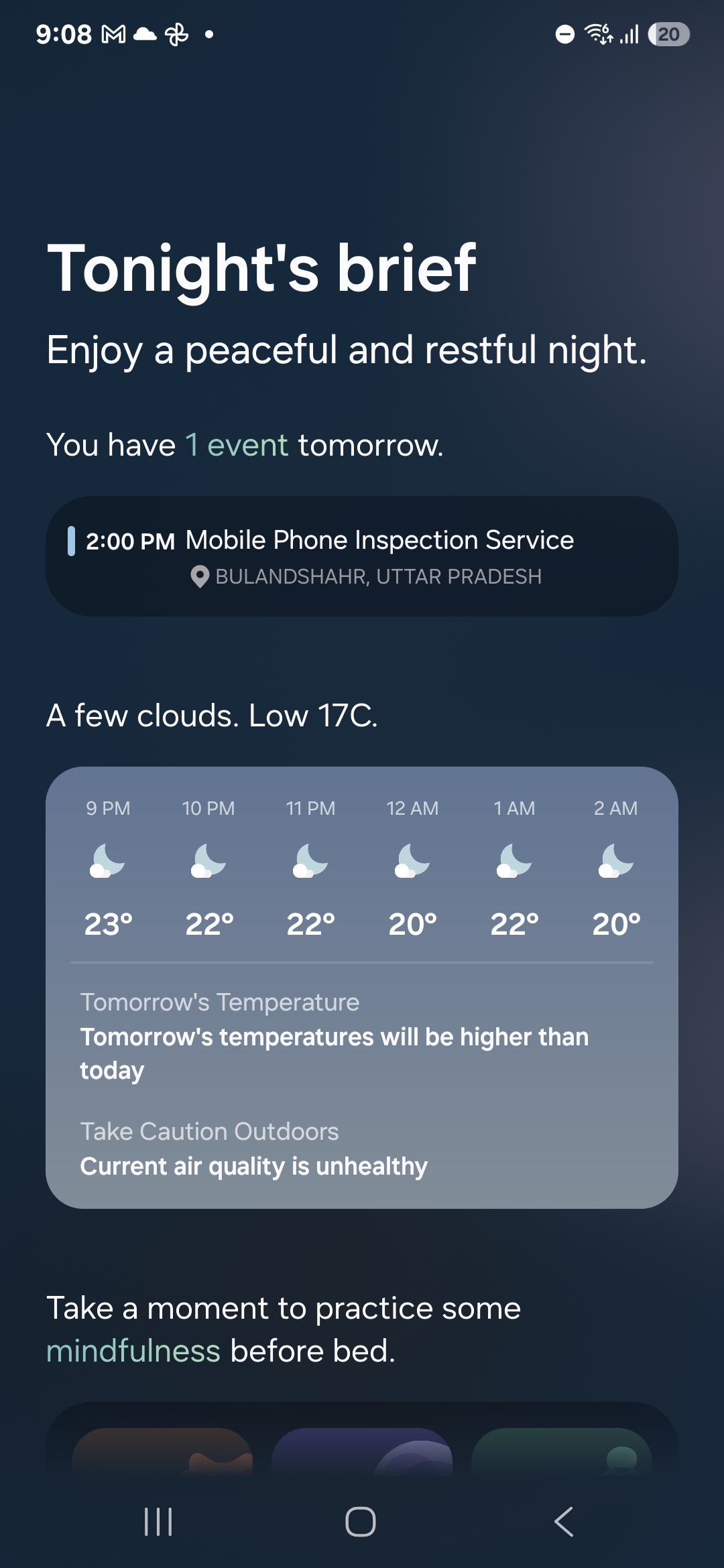Go back using the navigation bar
Viewport: 724px width, 1568px height.
click(x=564, y=1521)
